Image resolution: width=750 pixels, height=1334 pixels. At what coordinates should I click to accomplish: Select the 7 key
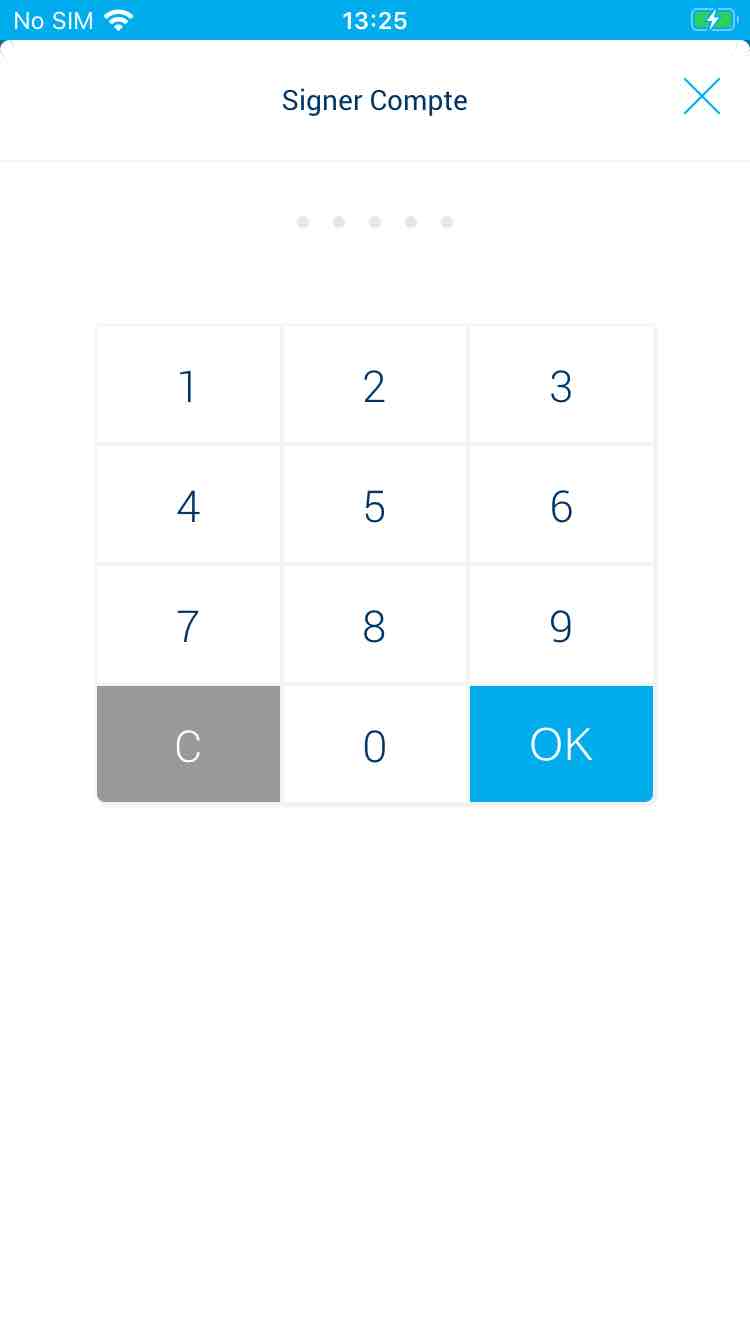(x=188, y=625)
